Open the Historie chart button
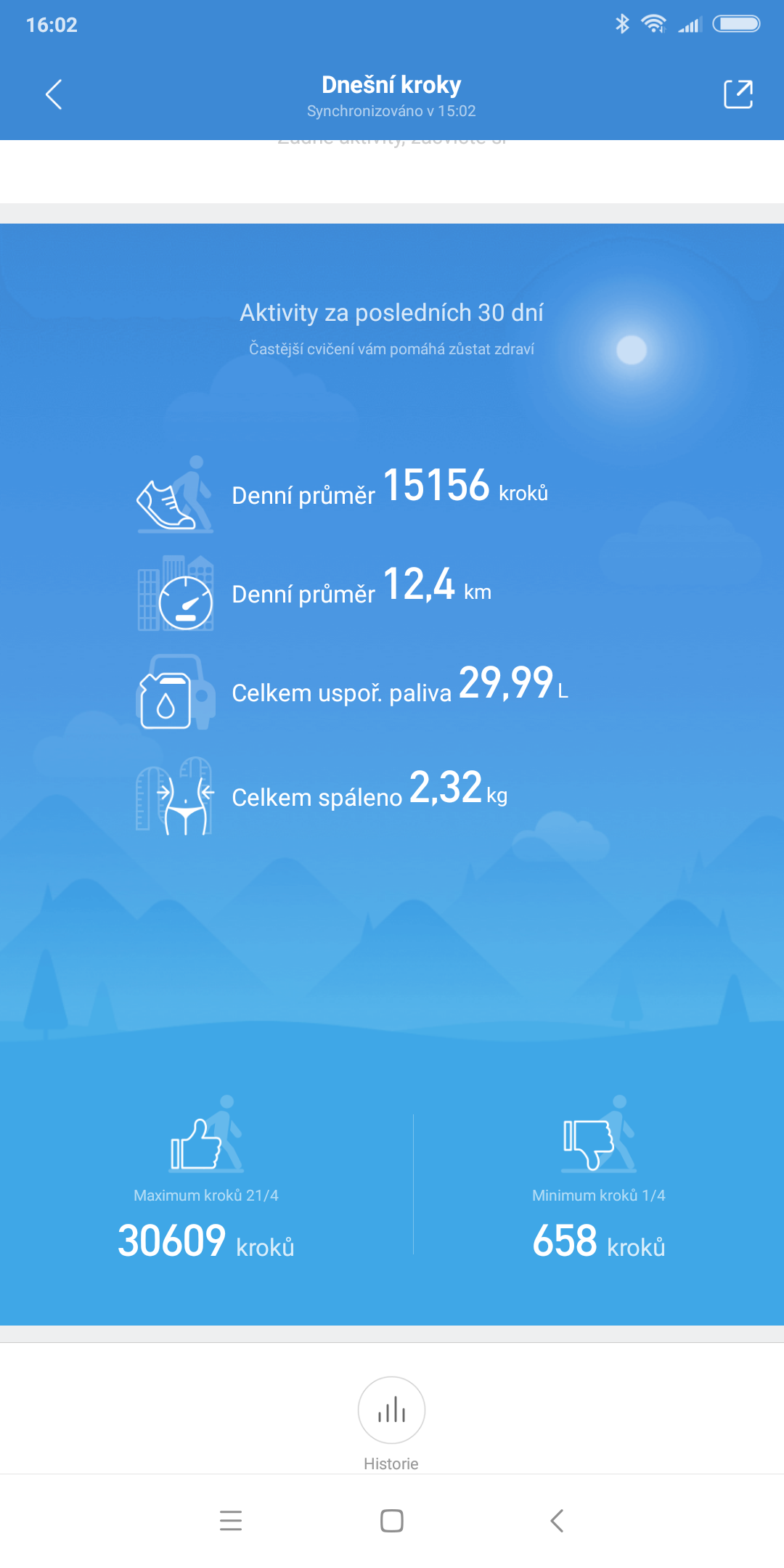This screenshot has height=1568, width=784. click(391, 1410)
